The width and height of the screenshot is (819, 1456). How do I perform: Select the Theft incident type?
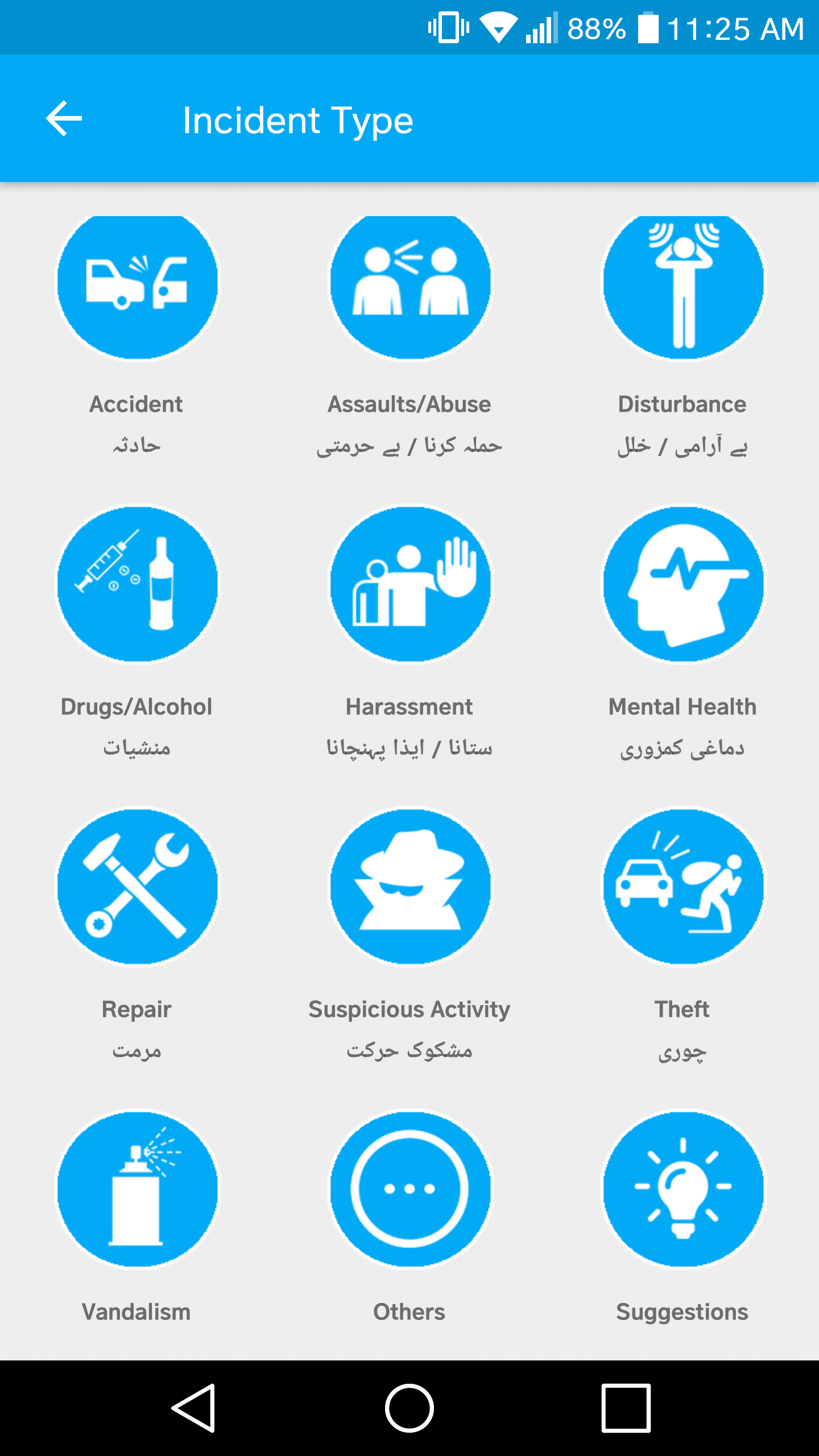tap(682, 887)
